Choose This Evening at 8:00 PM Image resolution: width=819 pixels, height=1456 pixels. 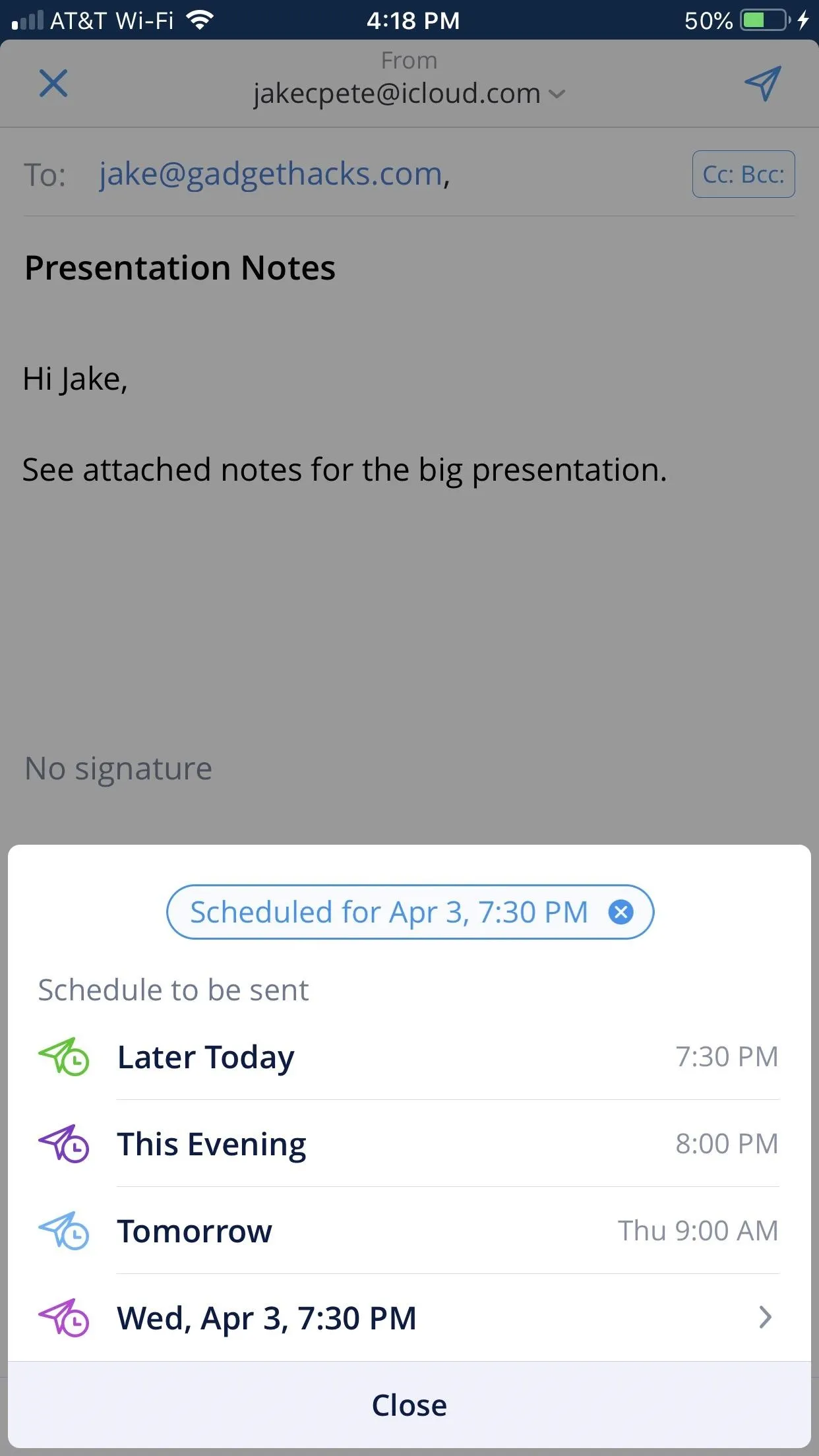[409, 1144]
